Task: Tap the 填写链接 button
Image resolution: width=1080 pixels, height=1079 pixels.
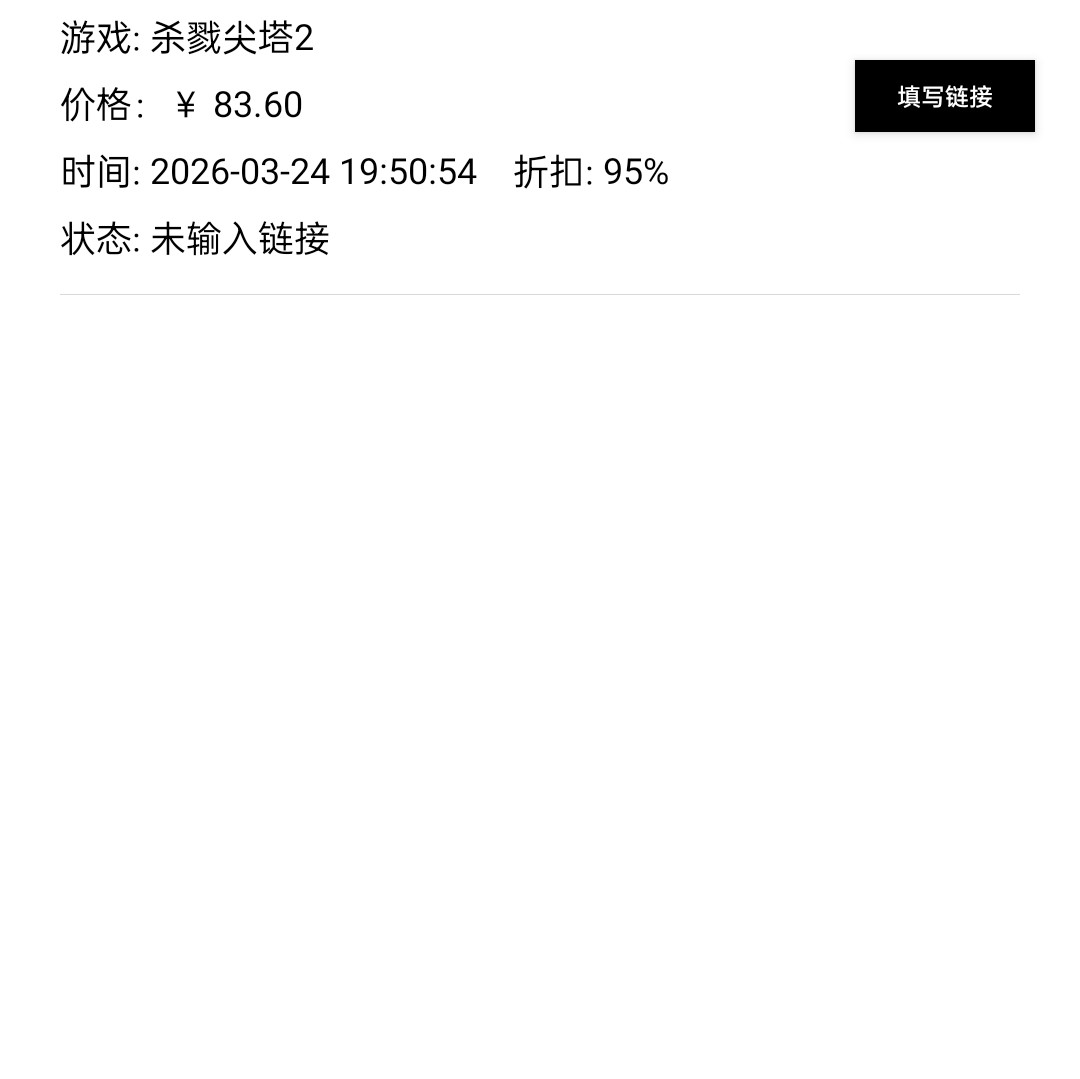Action: [x=944, y=96]
